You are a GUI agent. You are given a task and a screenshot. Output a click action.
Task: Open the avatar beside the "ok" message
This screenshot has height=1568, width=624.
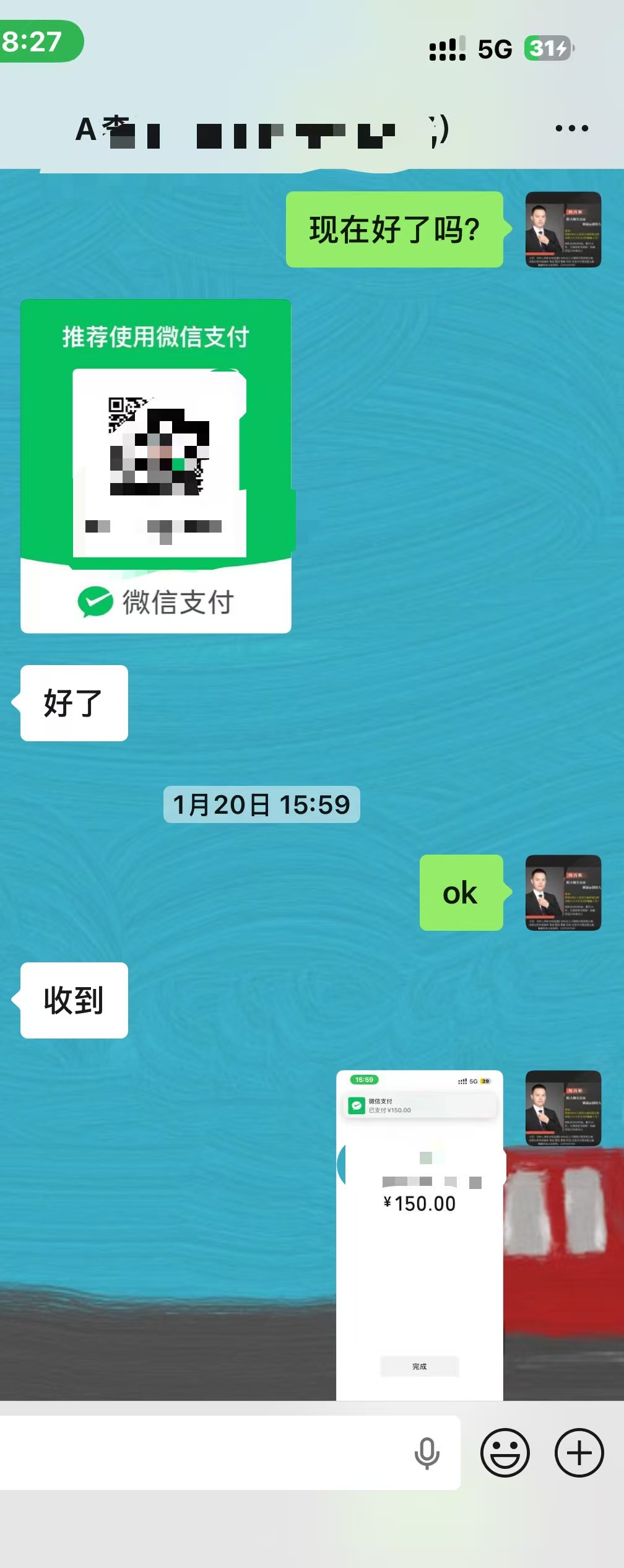click(x=563, y=892)
